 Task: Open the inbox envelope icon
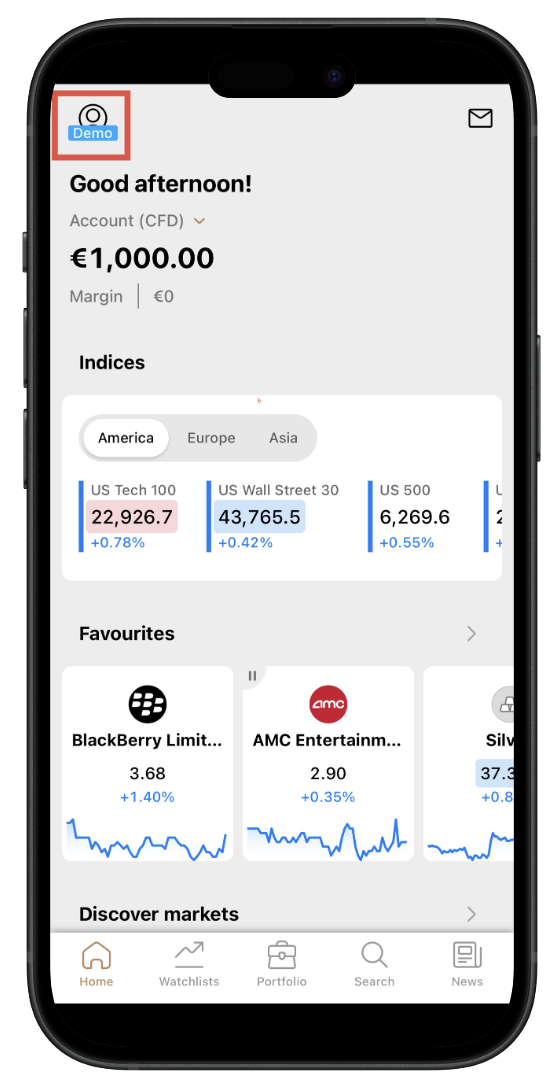(x=480, y=118)
